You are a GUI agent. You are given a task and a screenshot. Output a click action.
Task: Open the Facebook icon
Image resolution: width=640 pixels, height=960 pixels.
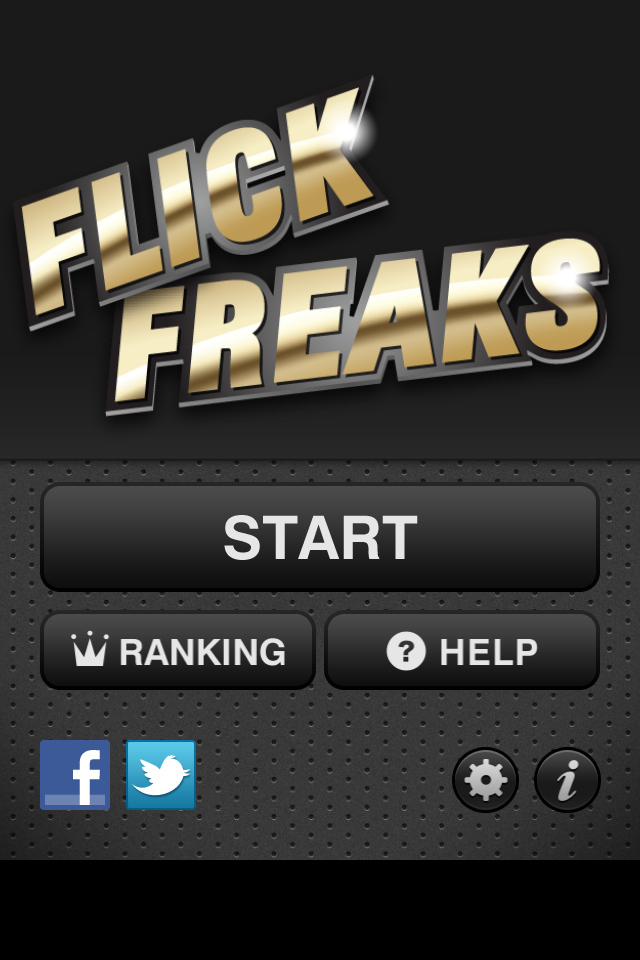[75, 775]
